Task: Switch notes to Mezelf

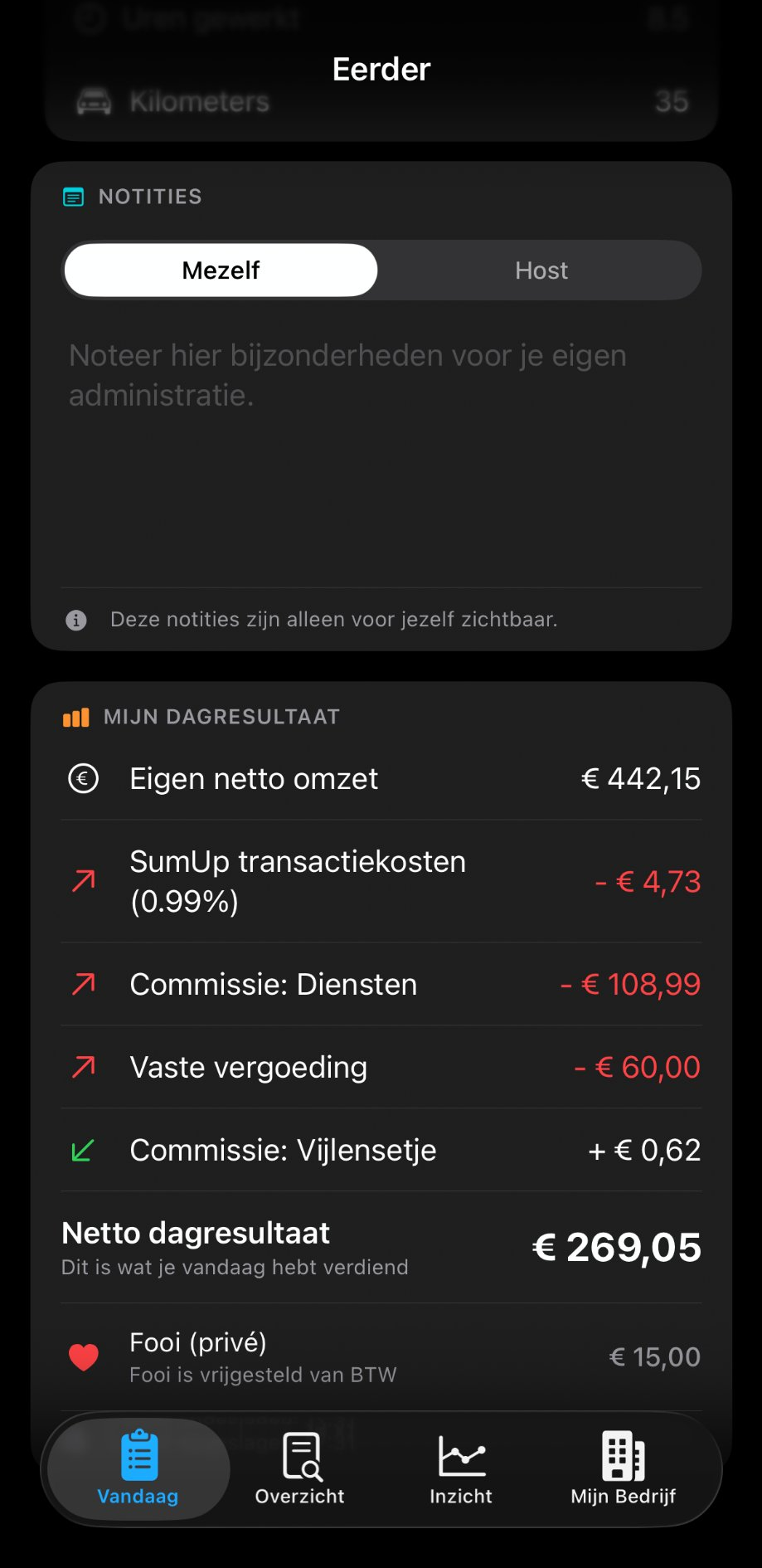Action: coord(220,270)
